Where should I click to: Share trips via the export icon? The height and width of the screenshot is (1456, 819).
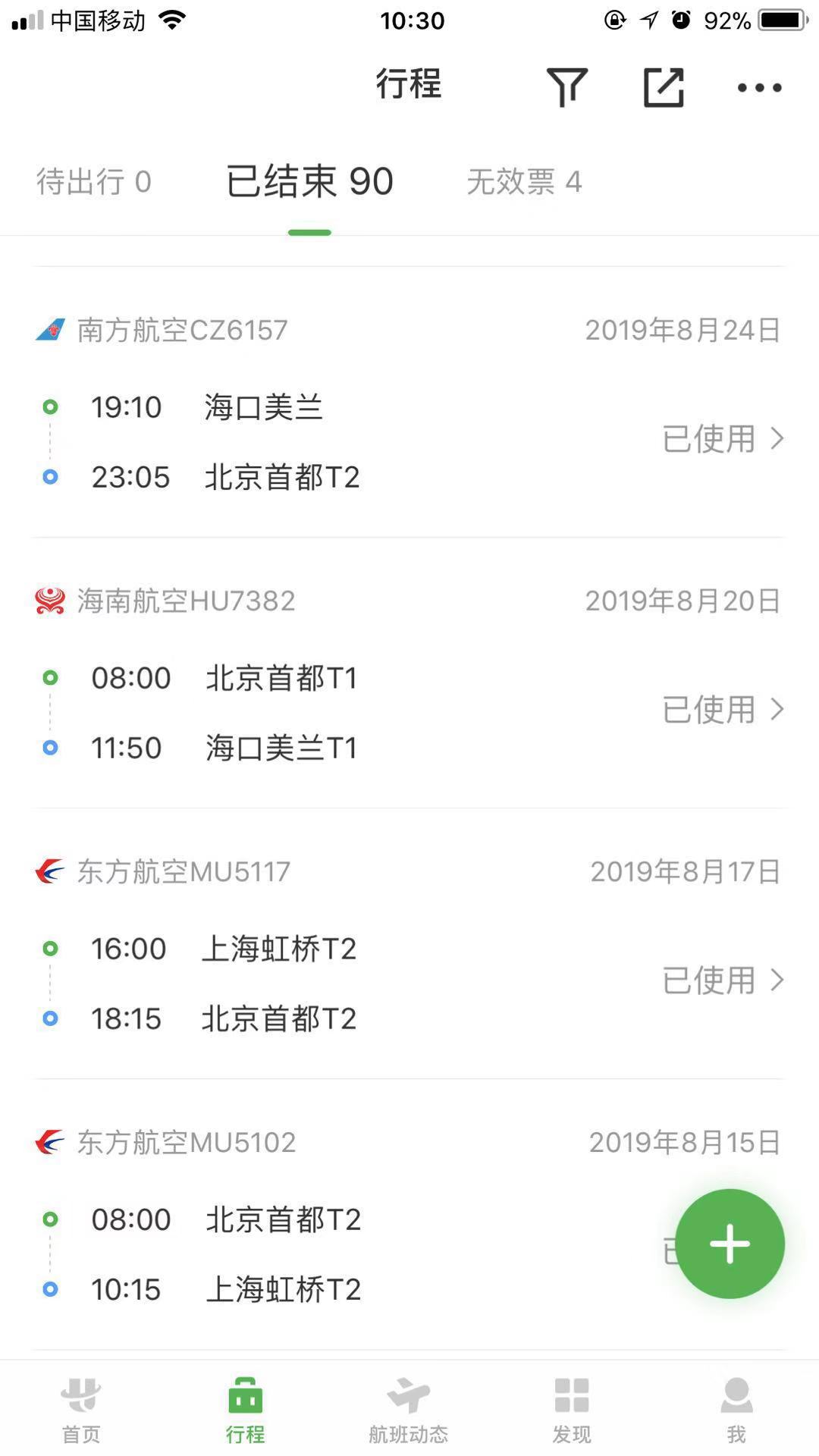coord(664,87)
